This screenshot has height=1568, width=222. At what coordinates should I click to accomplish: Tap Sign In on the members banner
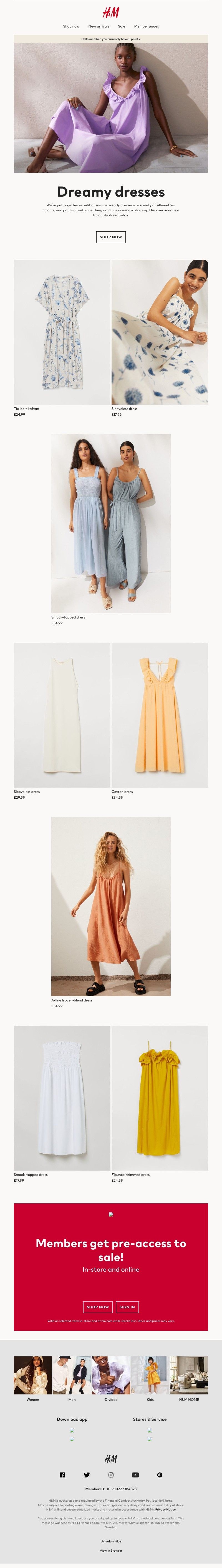click(x=127, y=1306)
